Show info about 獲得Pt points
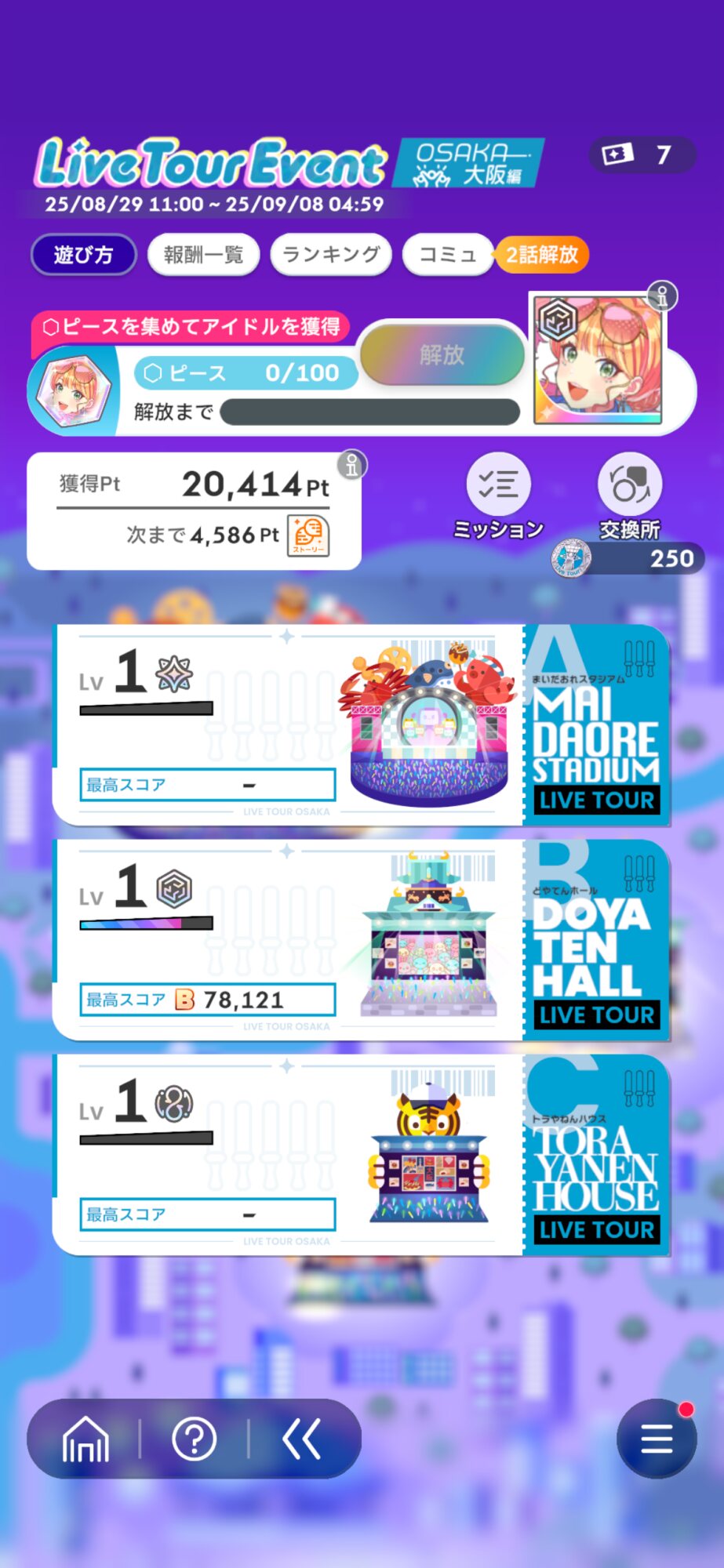 pyautogui.click(x=352, y=465)
